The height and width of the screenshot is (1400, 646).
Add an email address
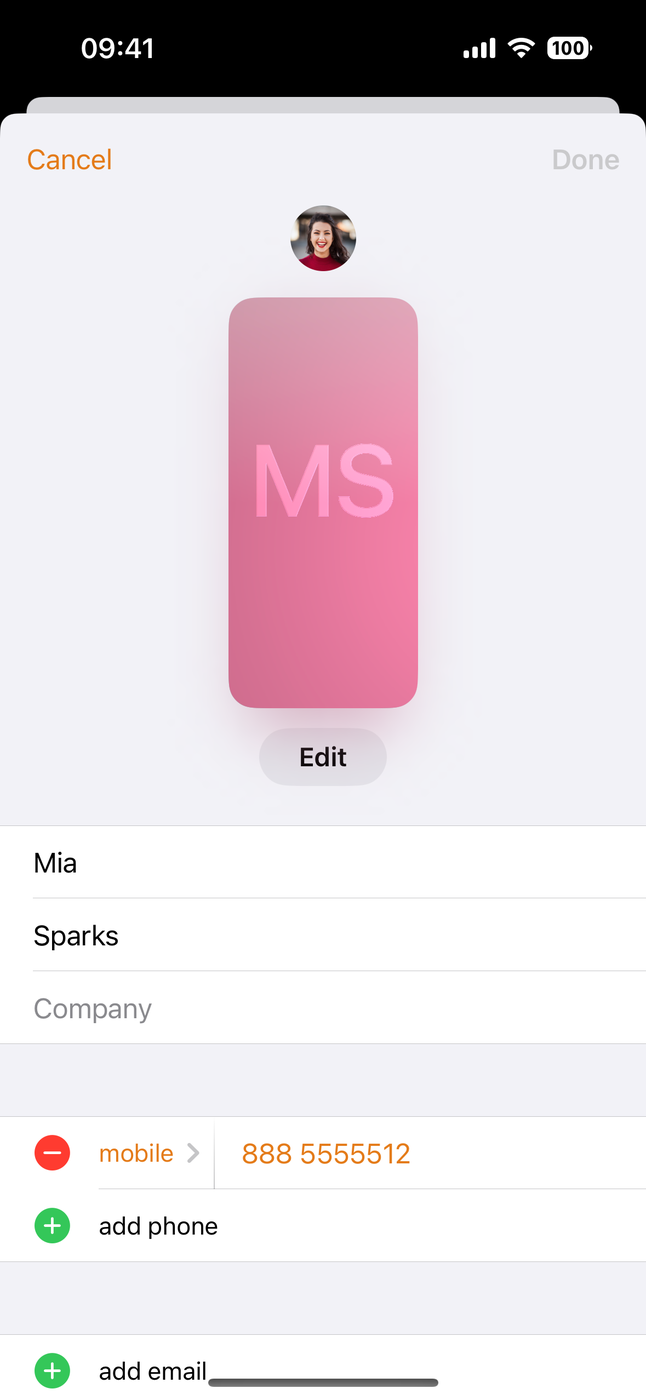[151, 1370]
